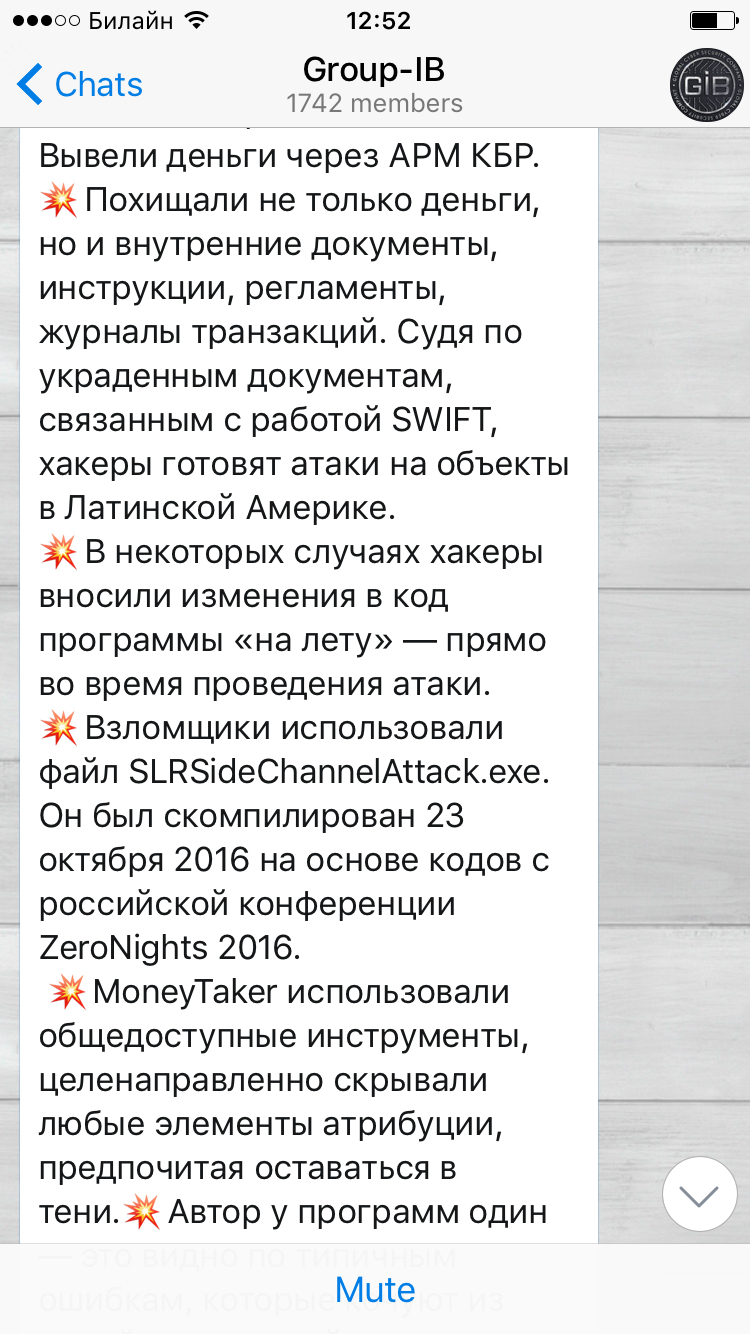Screen dimensions: 750x1334
Task: Go back to Chats list
Action: pyautogui.click(x=80, y=85)
